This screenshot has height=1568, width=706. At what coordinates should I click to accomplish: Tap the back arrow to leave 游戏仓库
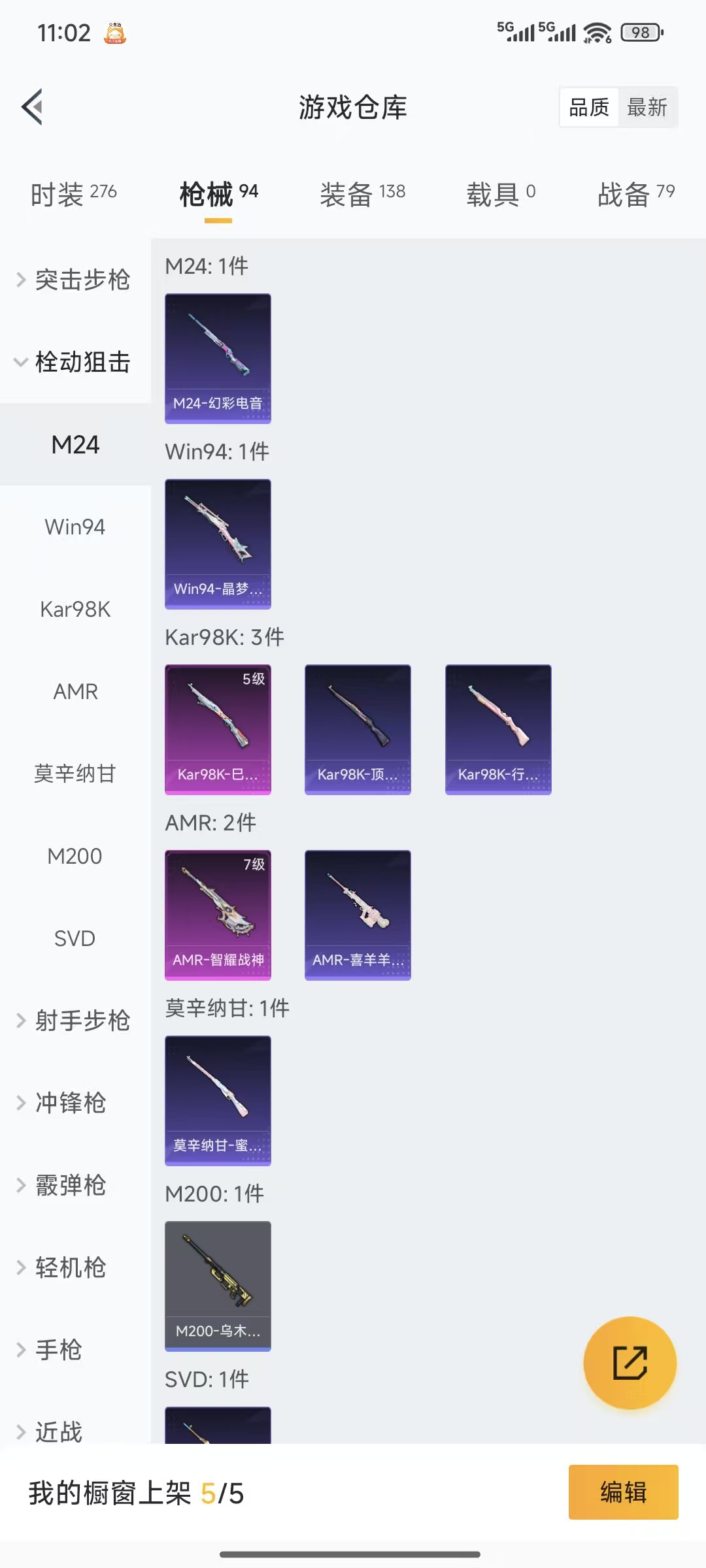[31, 107]
